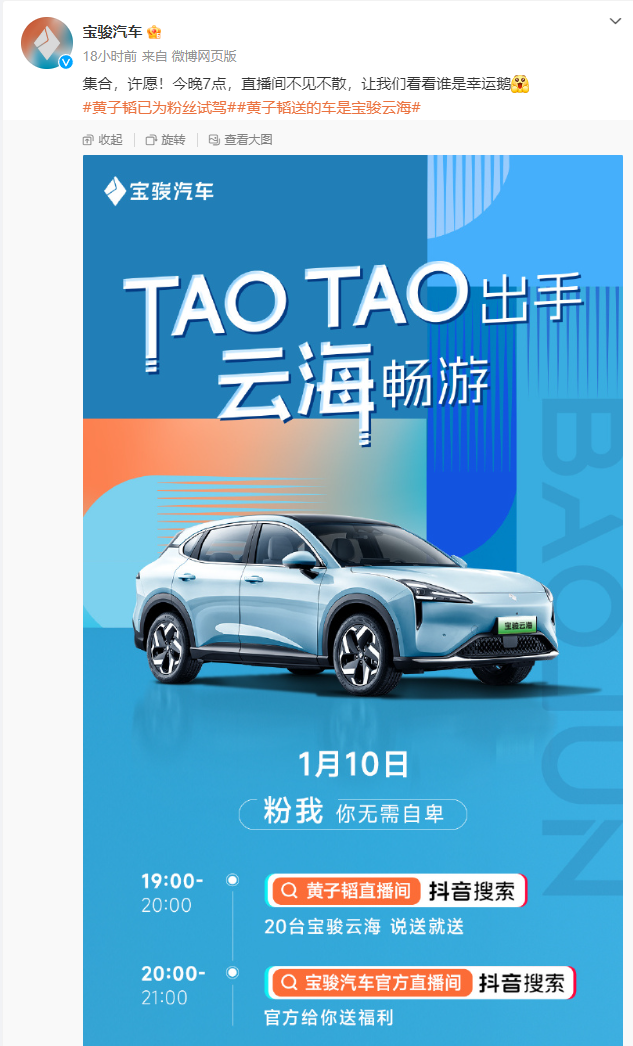Open the 宝骏汽车 account name

tap(112, 32)
